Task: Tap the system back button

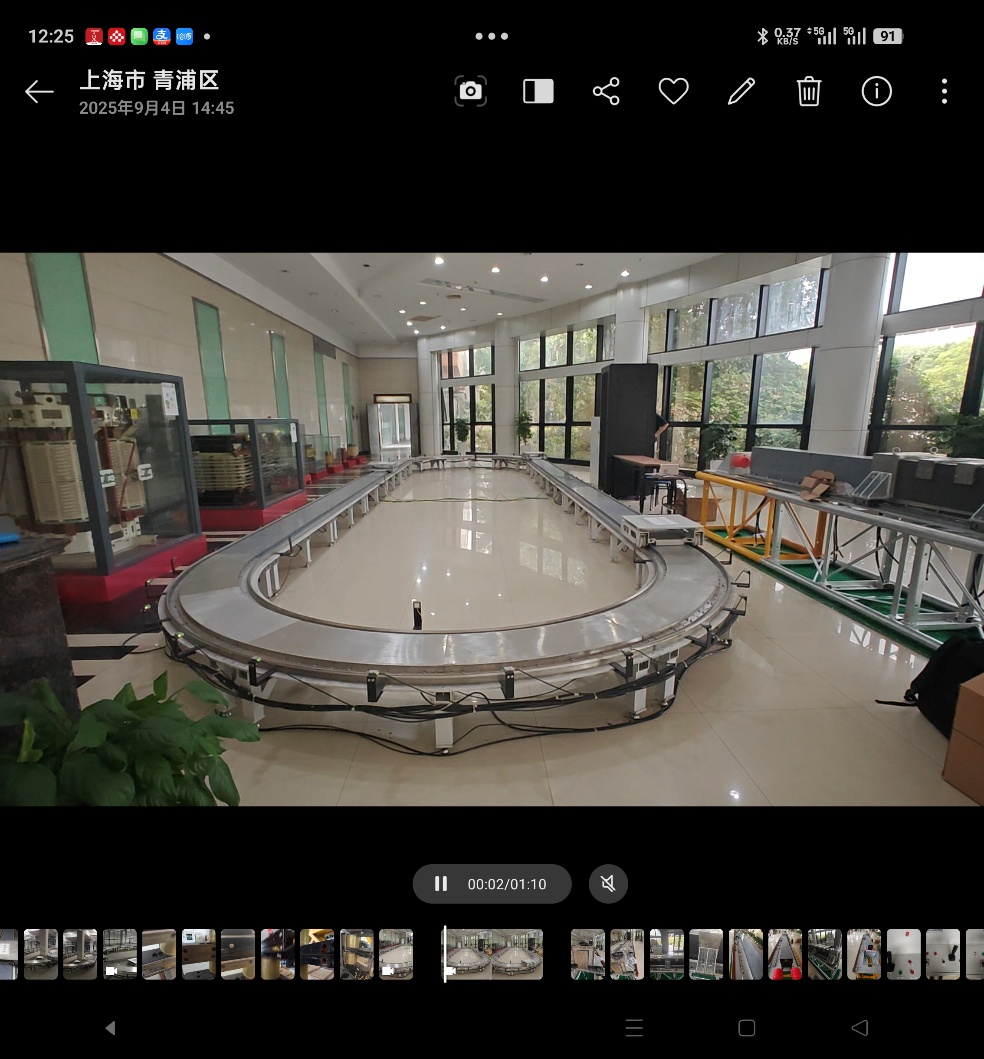Action: point(859,1028)
